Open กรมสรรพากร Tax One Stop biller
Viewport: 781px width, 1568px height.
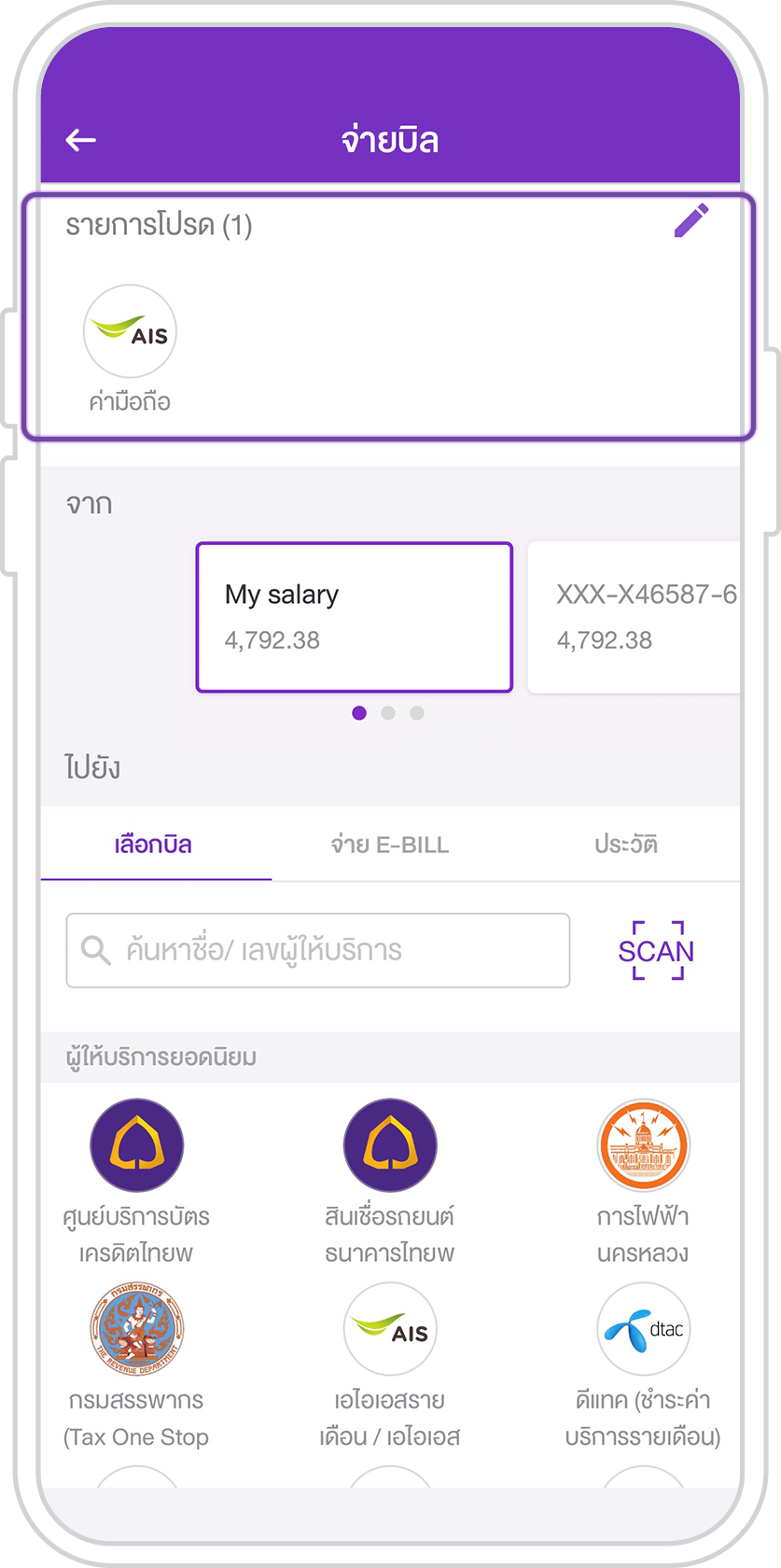tap(136, 1365)
